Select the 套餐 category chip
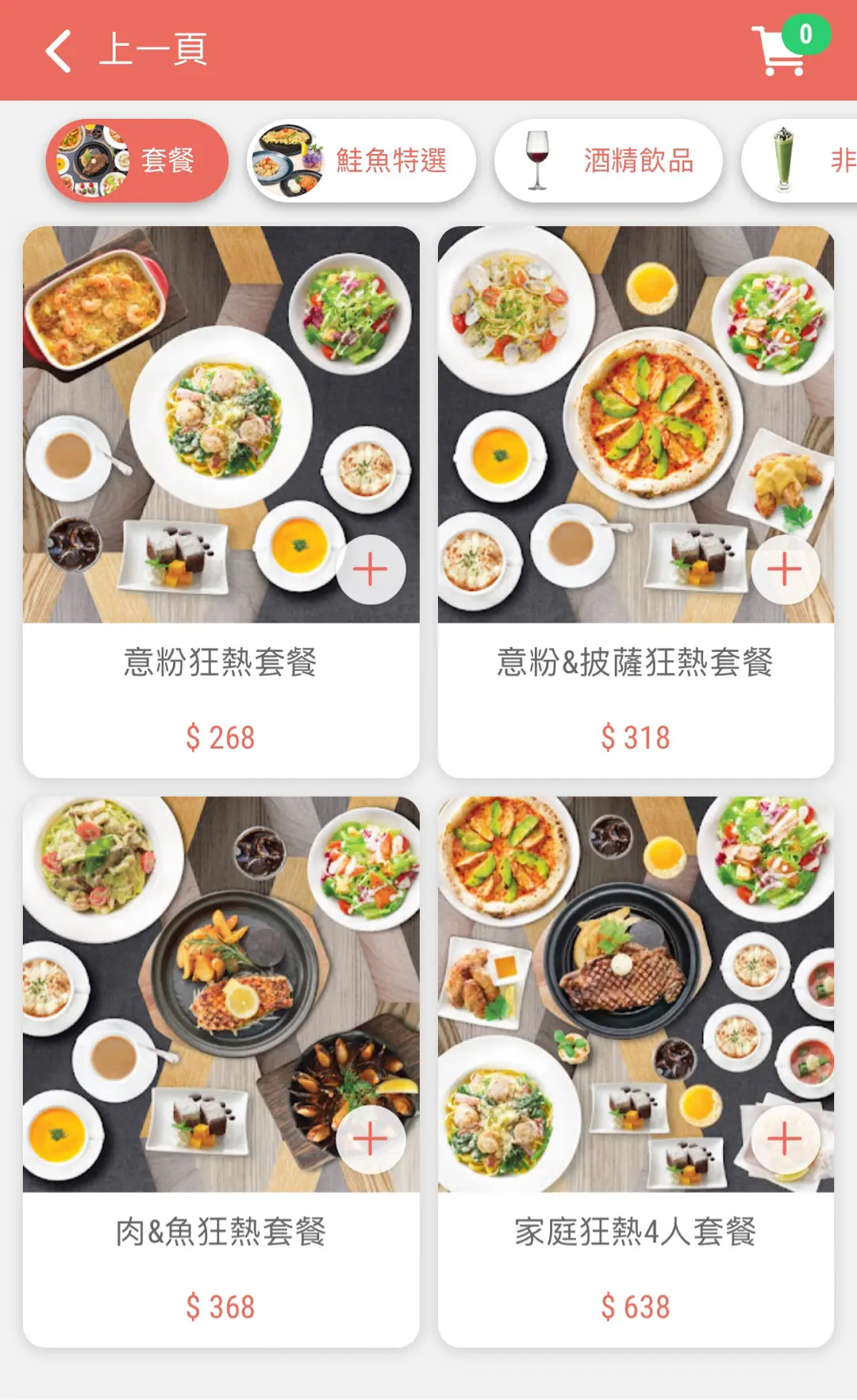 pos(136,160)
